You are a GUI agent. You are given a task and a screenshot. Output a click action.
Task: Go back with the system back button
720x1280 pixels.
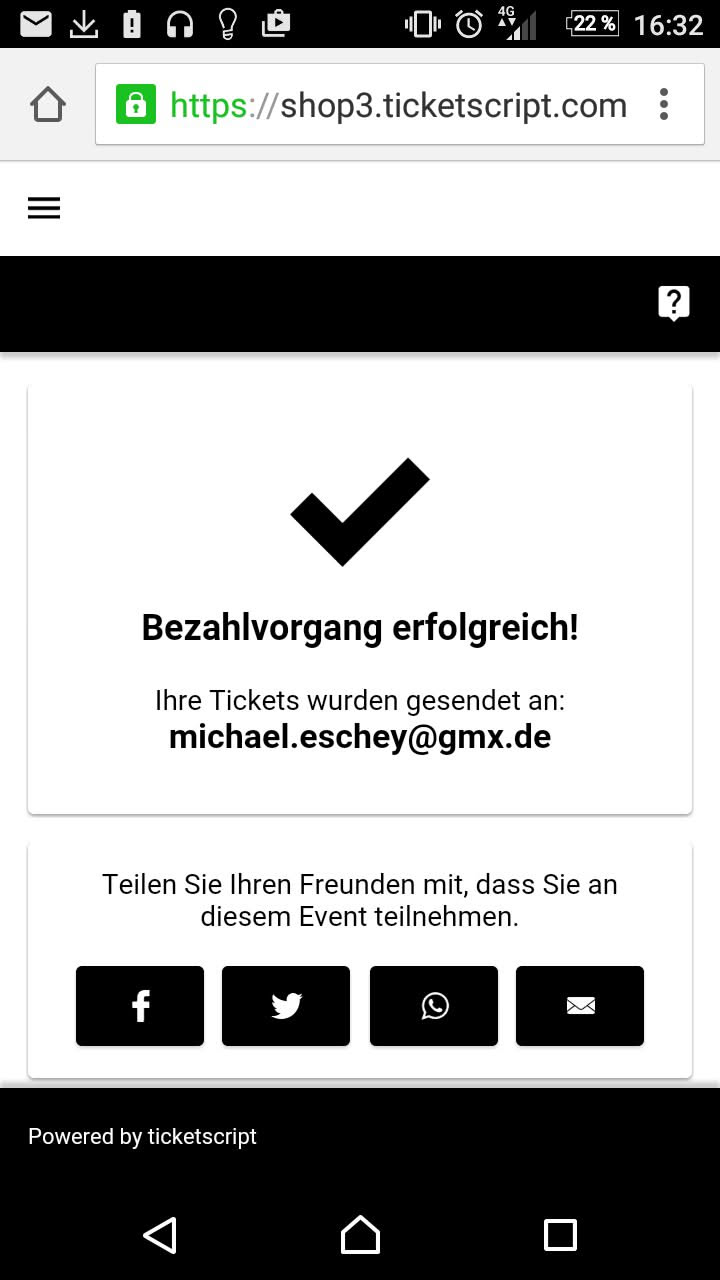click(160, 1235)
